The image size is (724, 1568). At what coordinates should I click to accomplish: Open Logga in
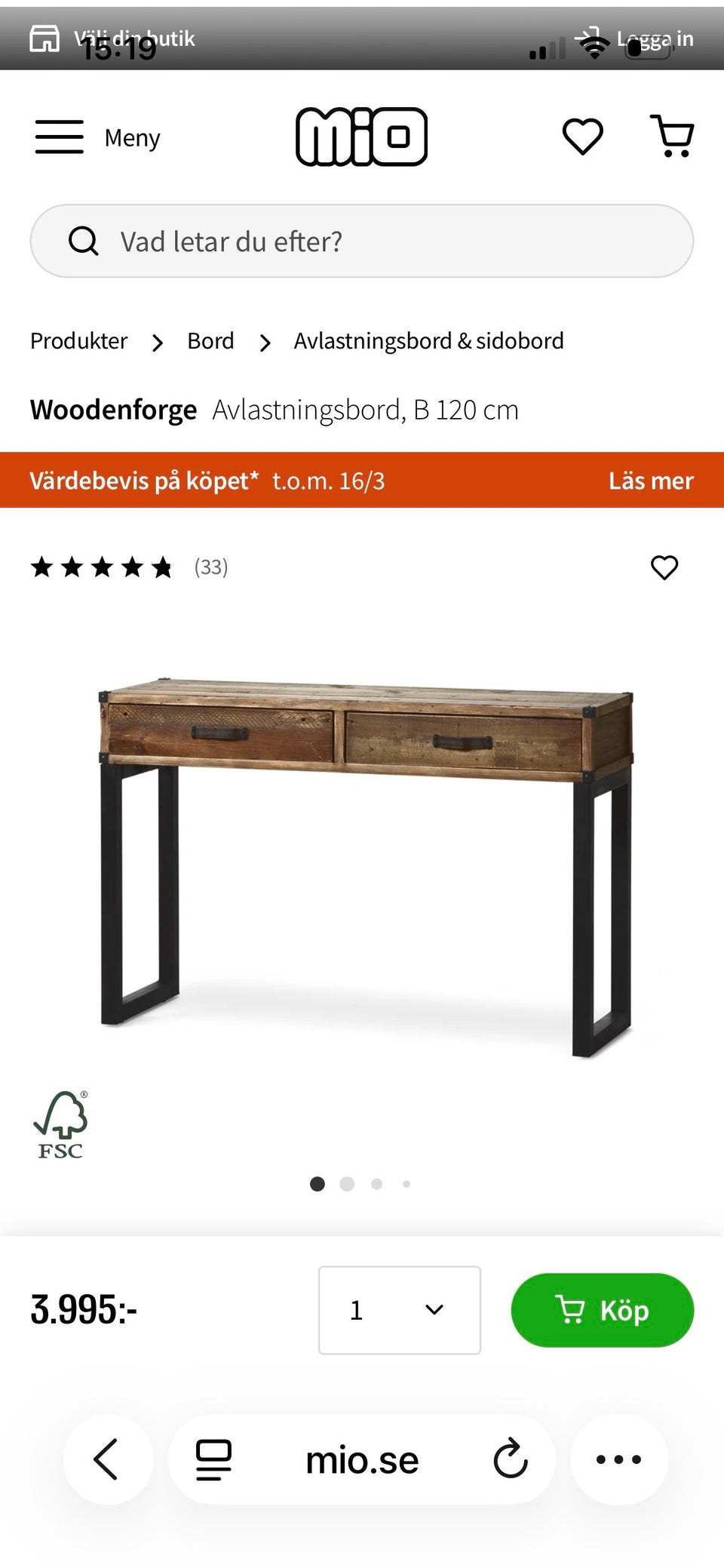coord(653,39)
